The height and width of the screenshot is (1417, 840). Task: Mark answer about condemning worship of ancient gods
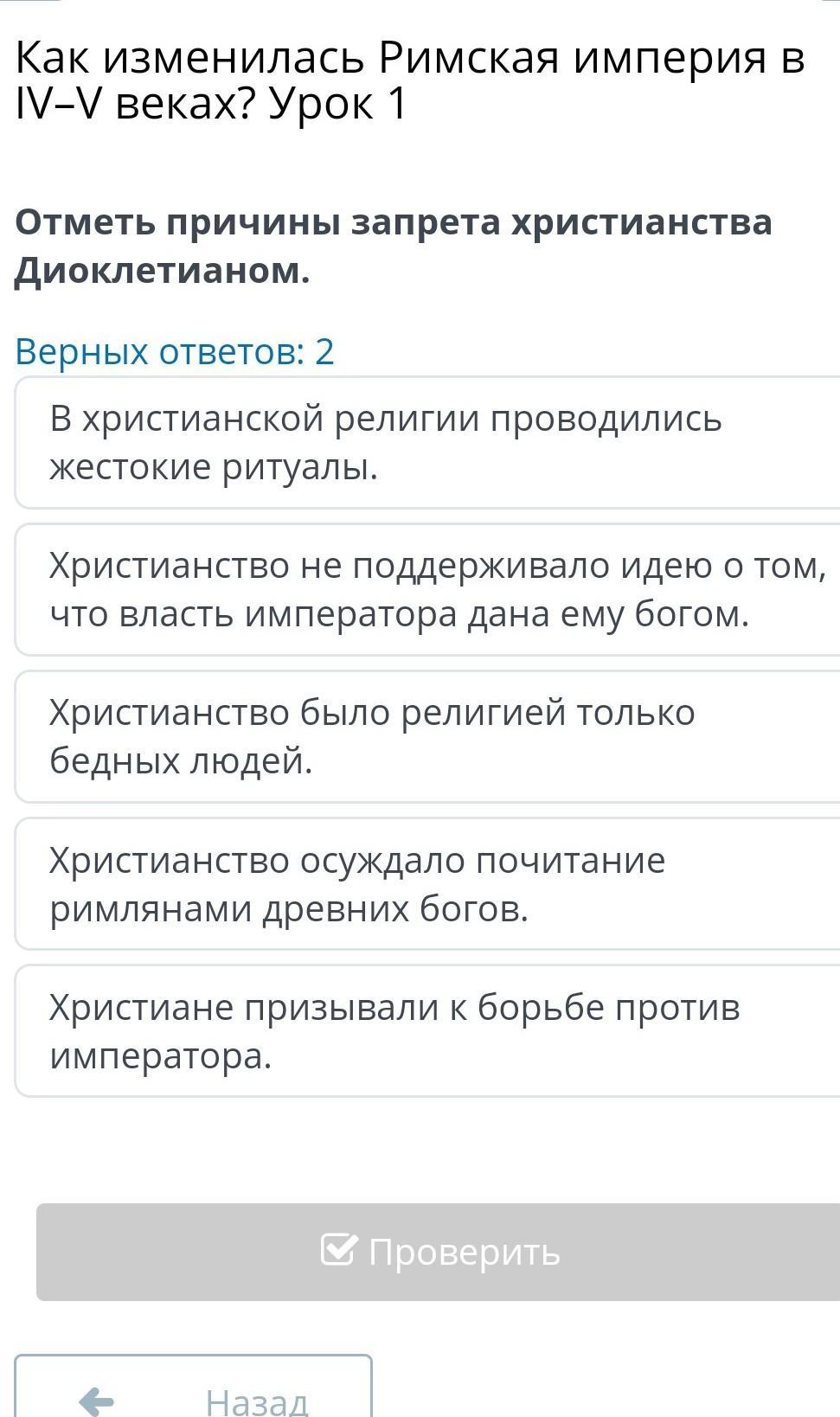428,884
